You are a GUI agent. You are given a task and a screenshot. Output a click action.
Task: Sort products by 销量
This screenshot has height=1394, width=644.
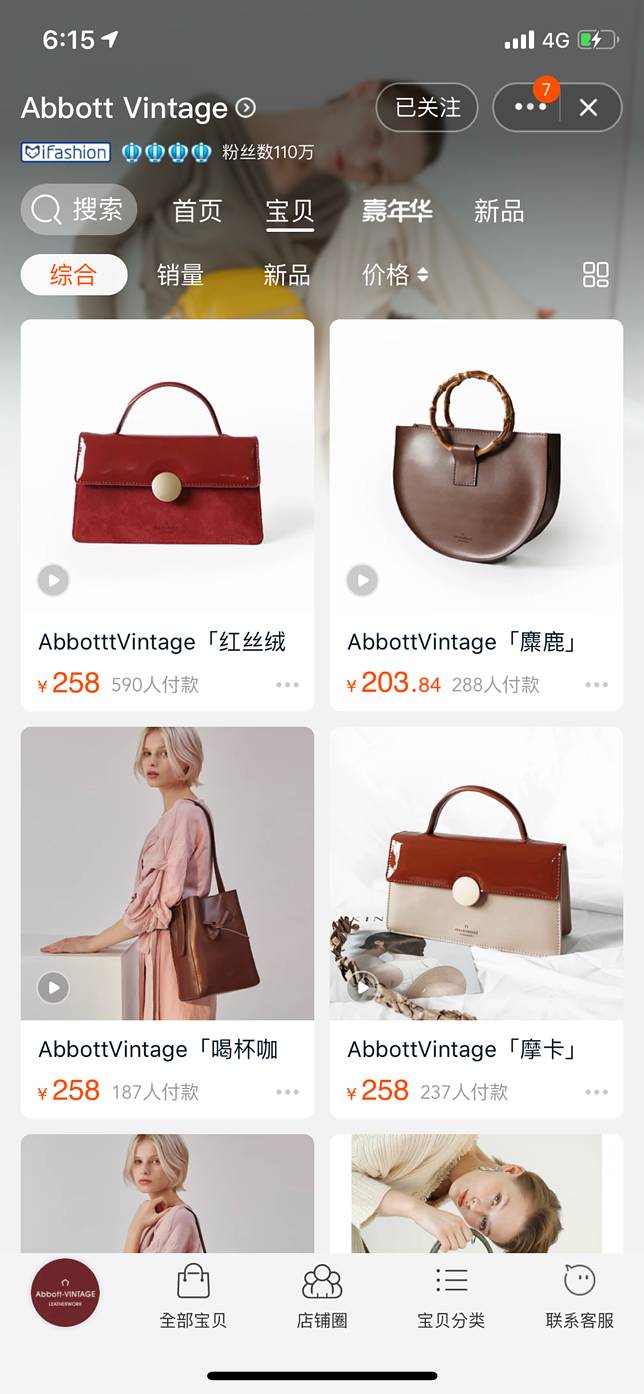pyautogui.click(x=181, y=275)
